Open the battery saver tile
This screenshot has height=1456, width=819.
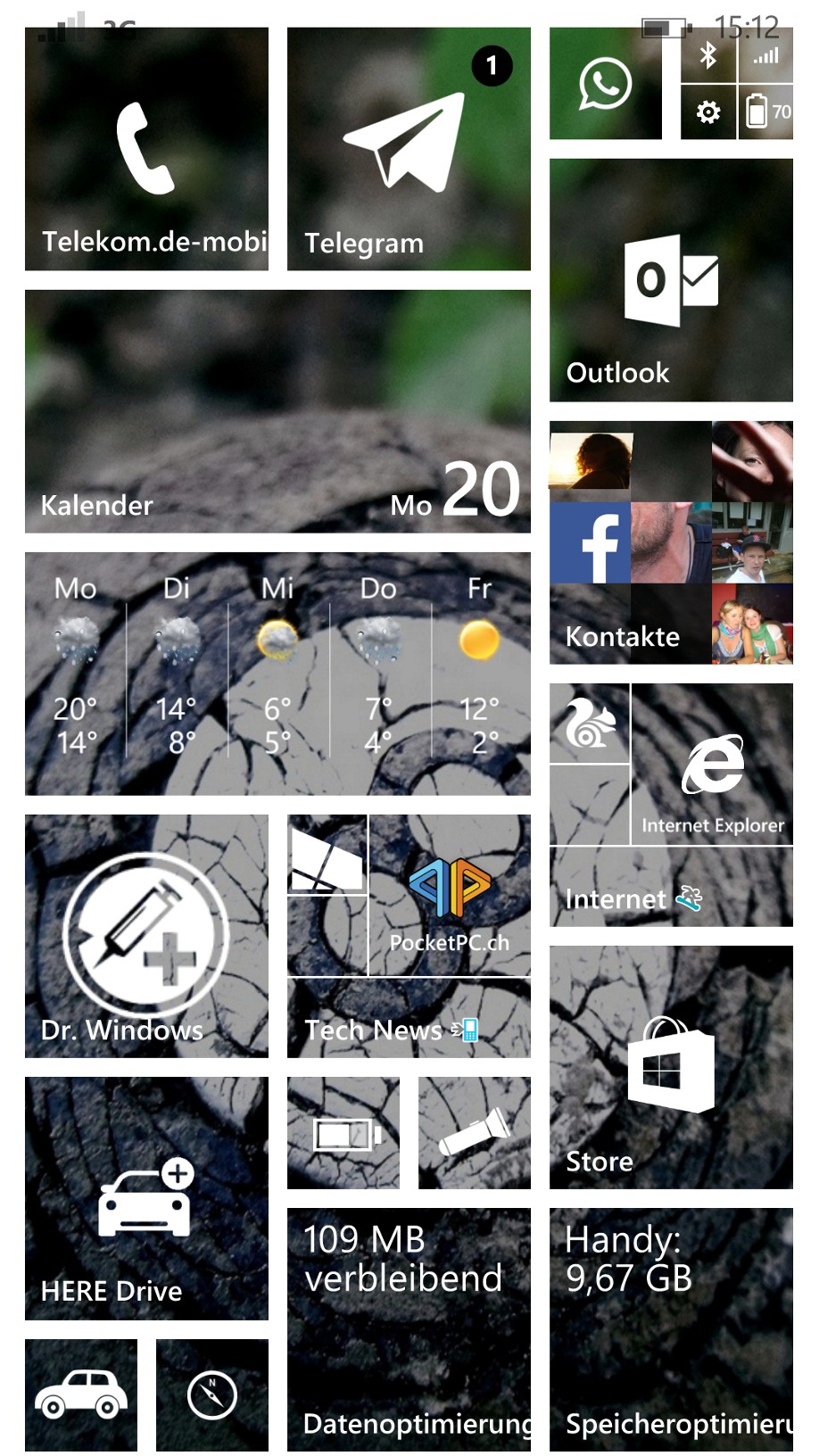click(343, 1133)
